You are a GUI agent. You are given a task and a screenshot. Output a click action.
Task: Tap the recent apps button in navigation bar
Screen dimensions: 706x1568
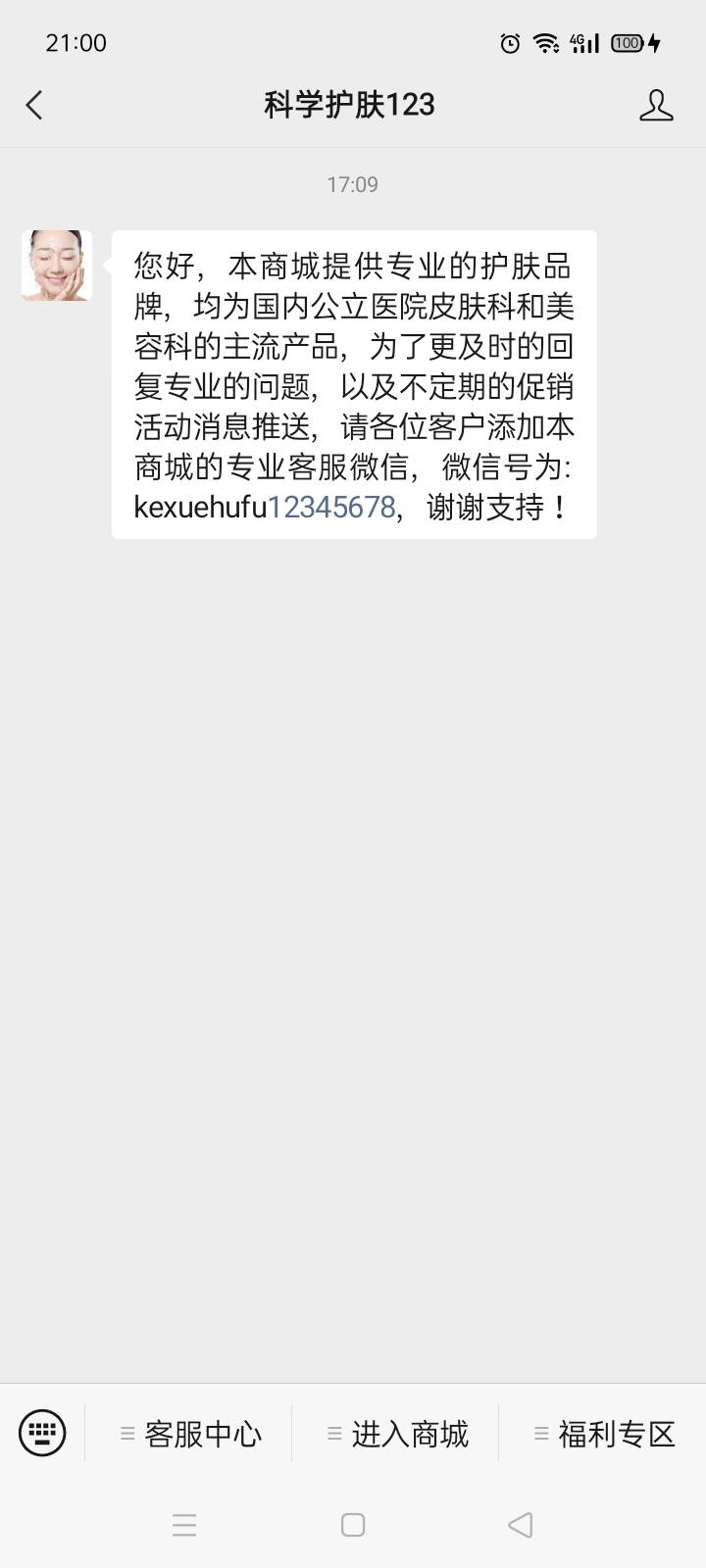[x=184, y=1525]
